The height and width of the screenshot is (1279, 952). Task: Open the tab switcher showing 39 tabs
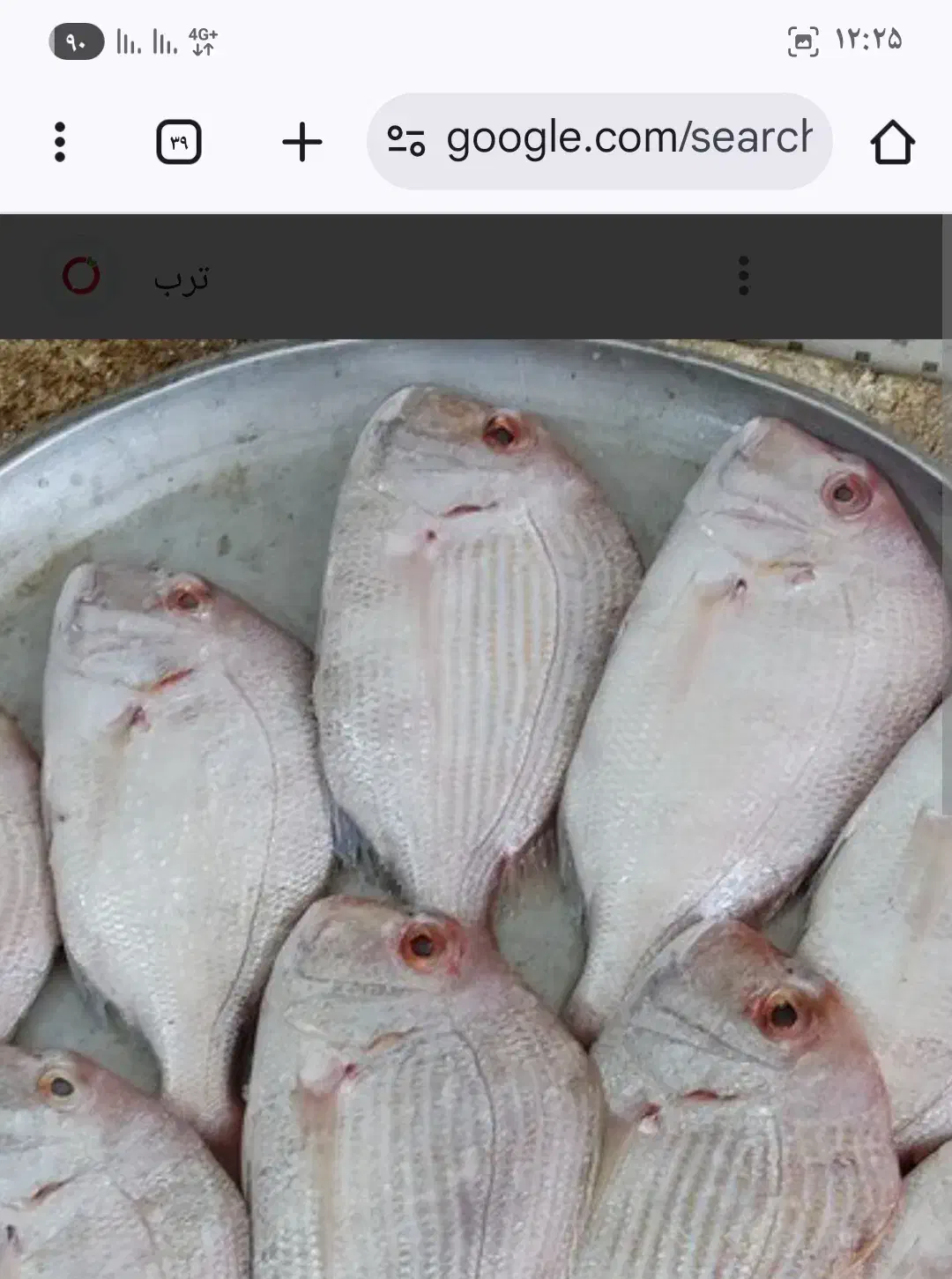(179, 142)
